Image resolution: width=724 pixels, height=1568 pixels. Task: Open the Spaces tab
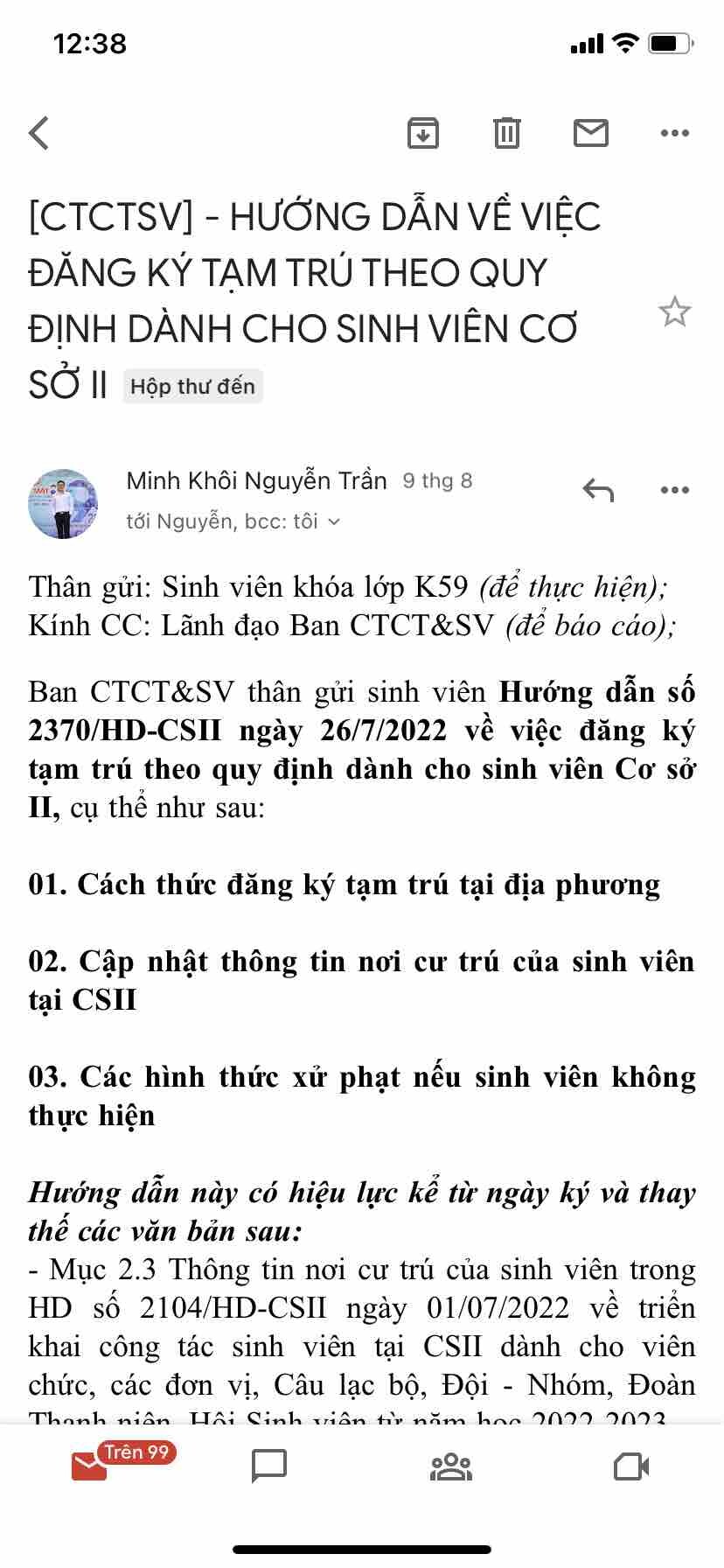tap(451, 1466)
